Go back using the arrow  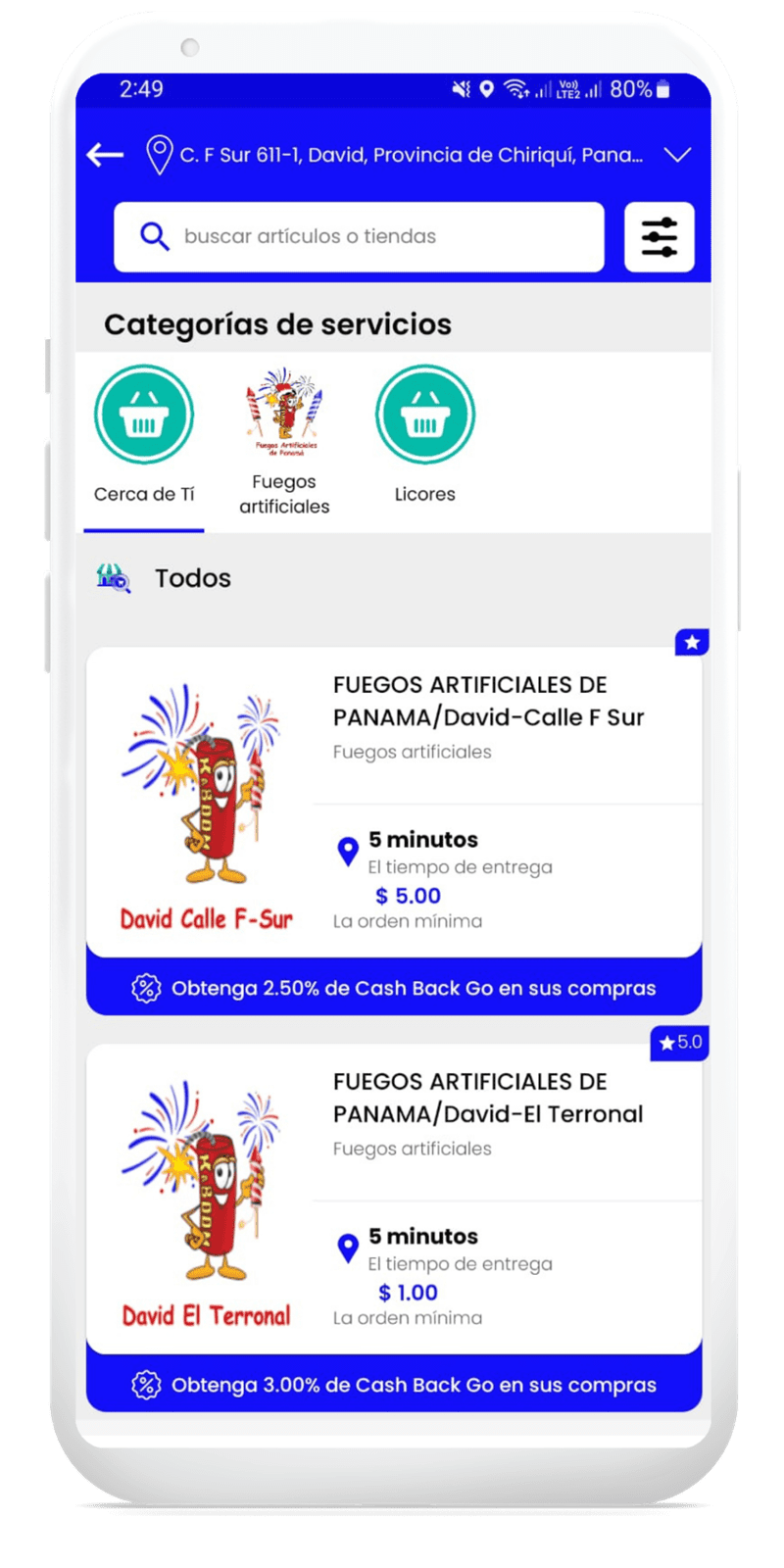105,155
